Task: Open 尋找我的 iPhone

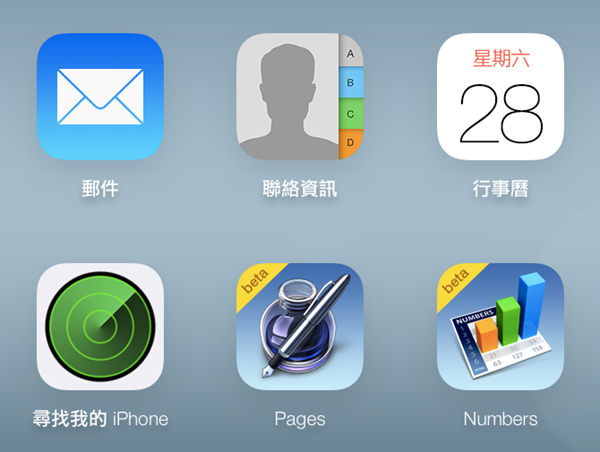Action: point(100,326)
